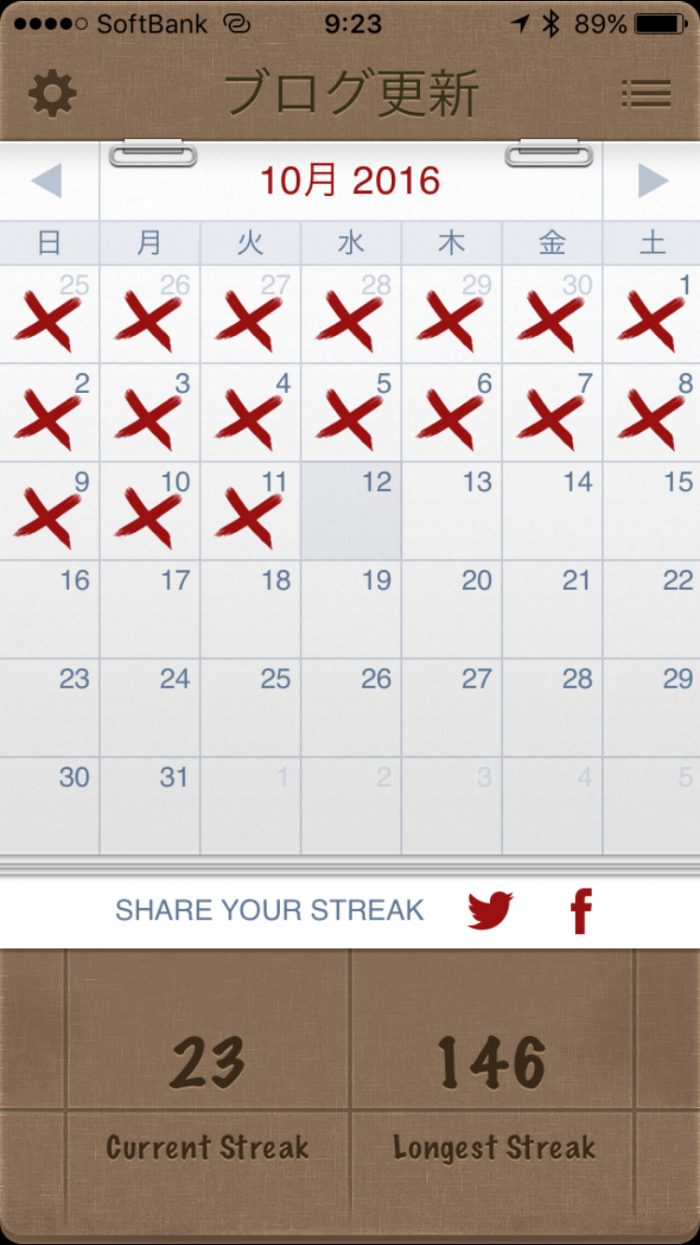Screen dimensions: 700x1245
Task: Go to the next month
Action: click(652, 181)
